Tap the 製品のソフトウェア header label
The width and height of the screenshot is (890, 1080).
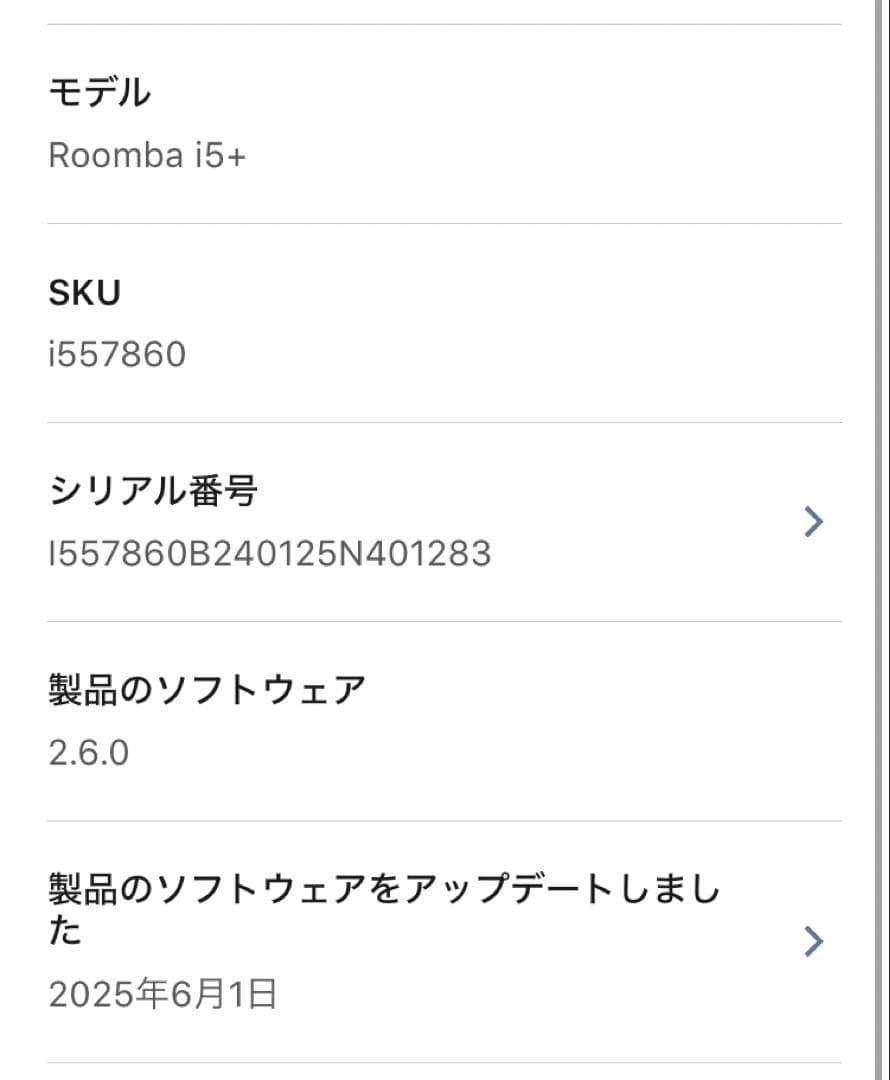[207, 687]
